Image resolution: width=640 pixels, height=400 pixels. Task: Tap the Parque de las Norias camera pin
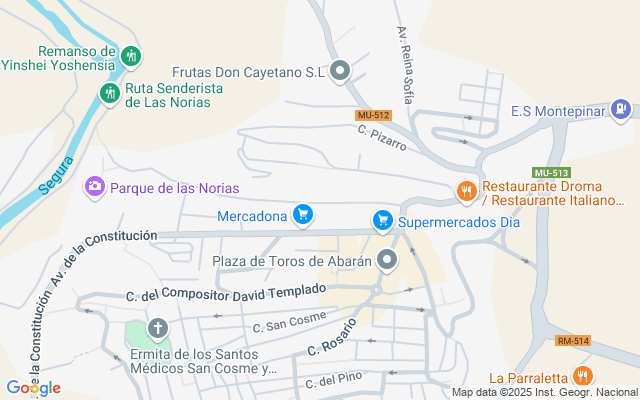(95, 187)
